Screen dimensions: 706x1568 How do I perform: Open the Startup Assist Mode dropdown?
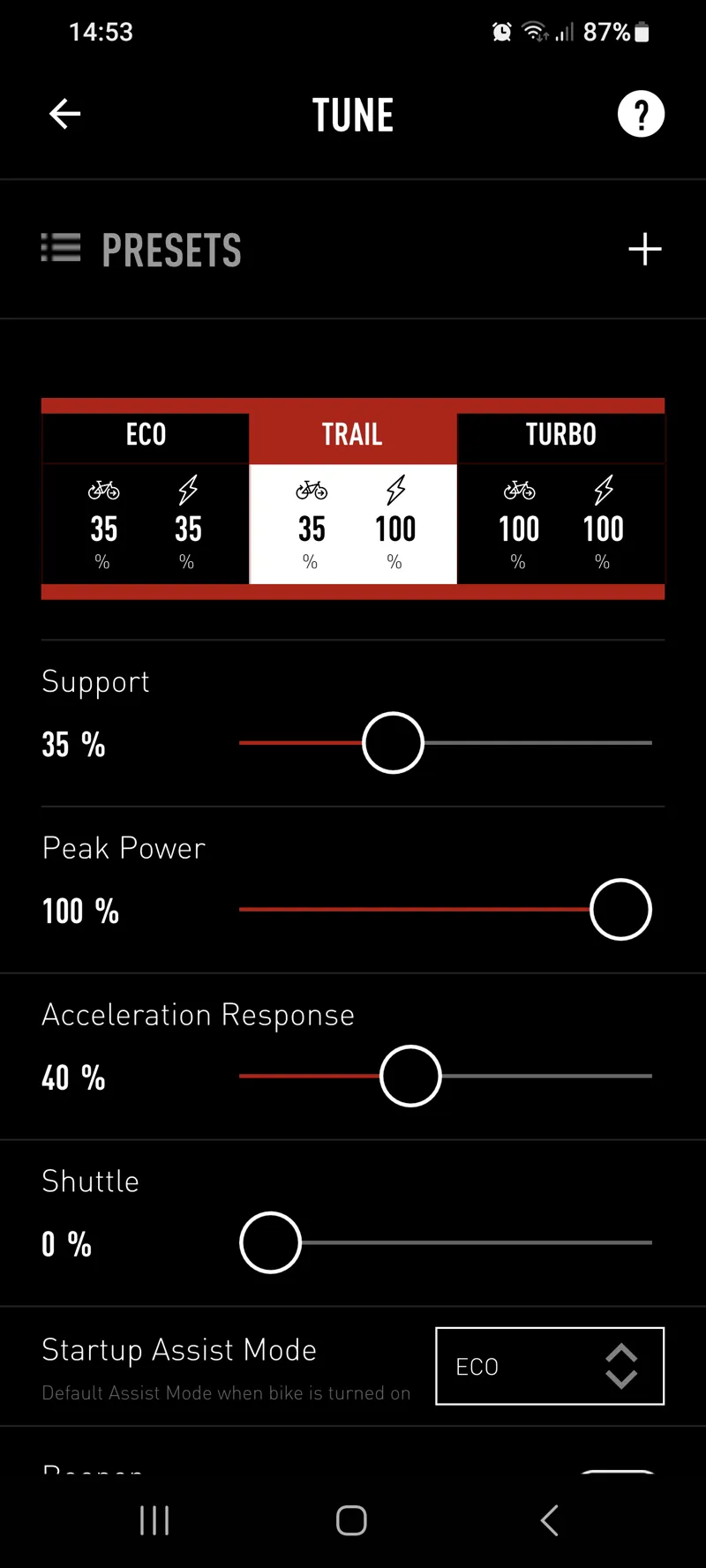[x=549, y=1366]
